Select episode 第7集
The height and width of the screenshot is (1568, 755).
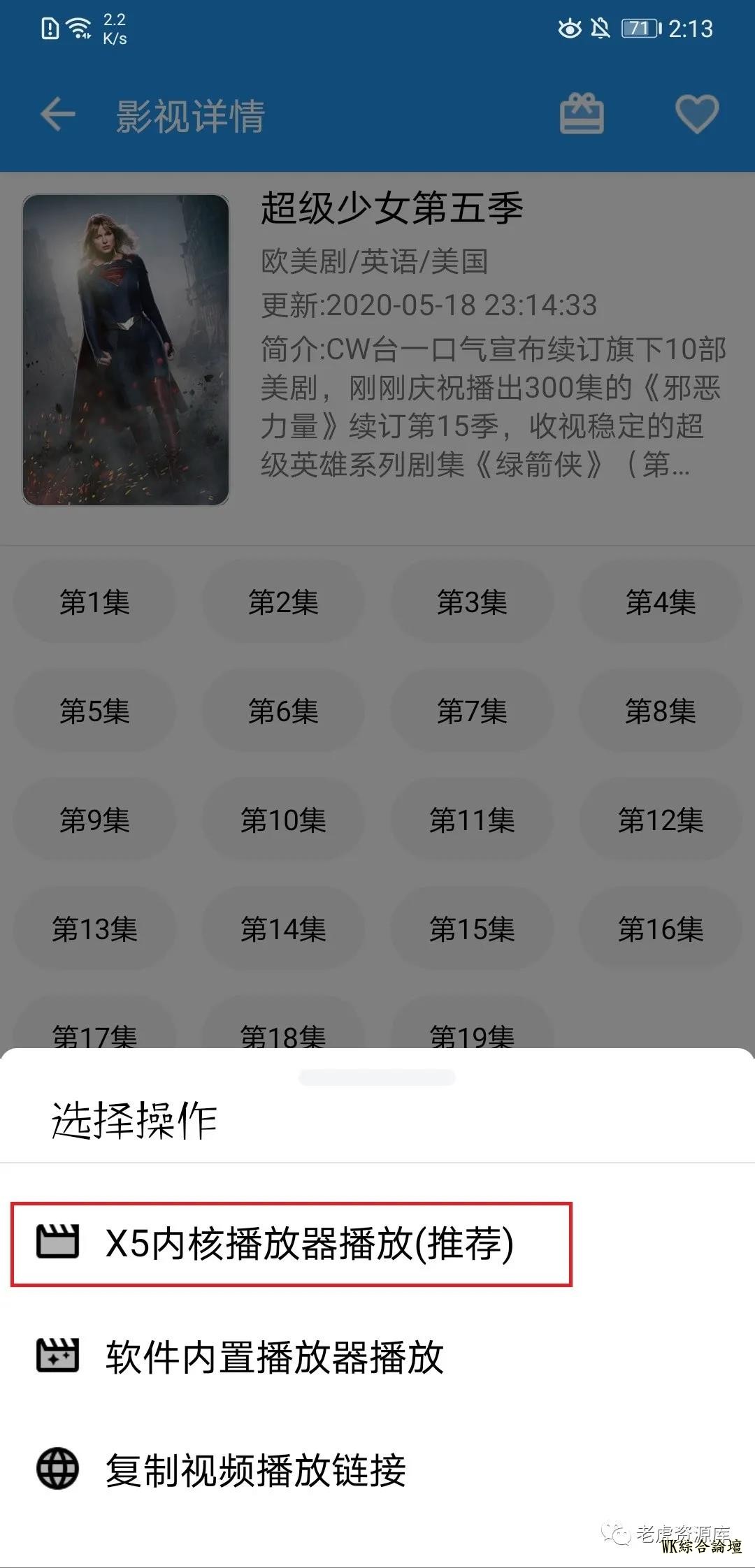pos(472,711)
